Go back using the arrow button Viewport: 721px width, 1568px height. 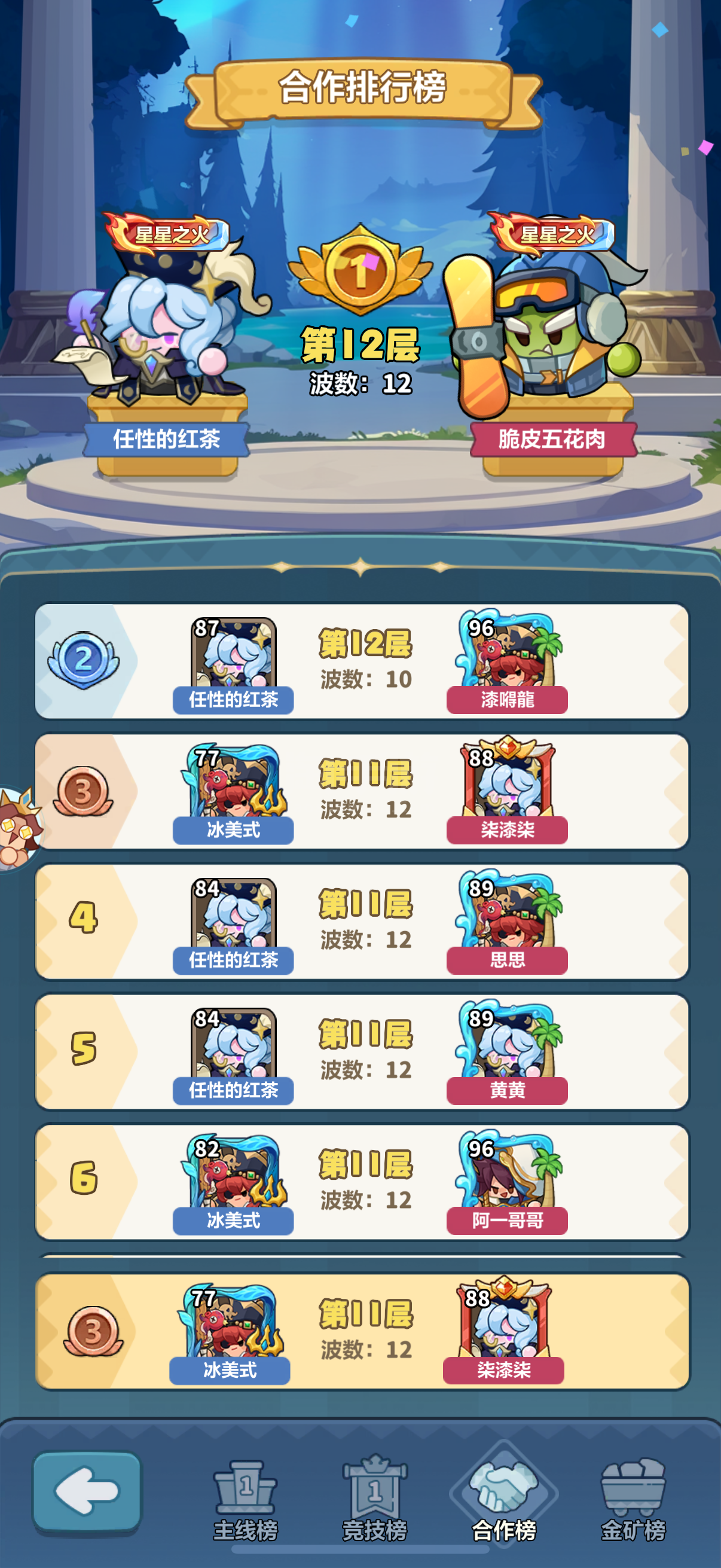[87, 1491]
